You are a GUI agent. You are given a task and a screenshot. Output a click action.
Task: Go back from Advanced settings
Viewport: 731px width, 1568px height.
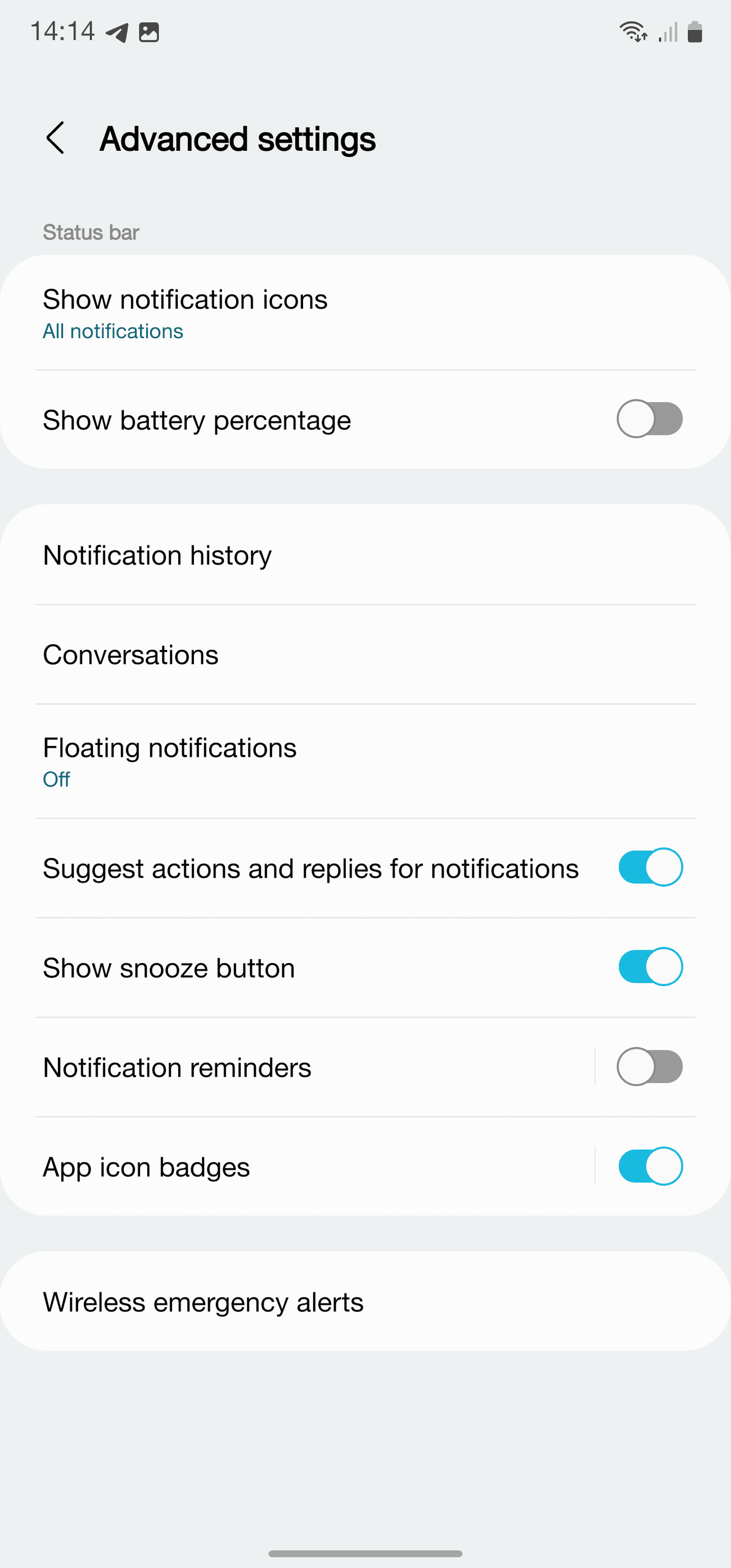(55, 138)
